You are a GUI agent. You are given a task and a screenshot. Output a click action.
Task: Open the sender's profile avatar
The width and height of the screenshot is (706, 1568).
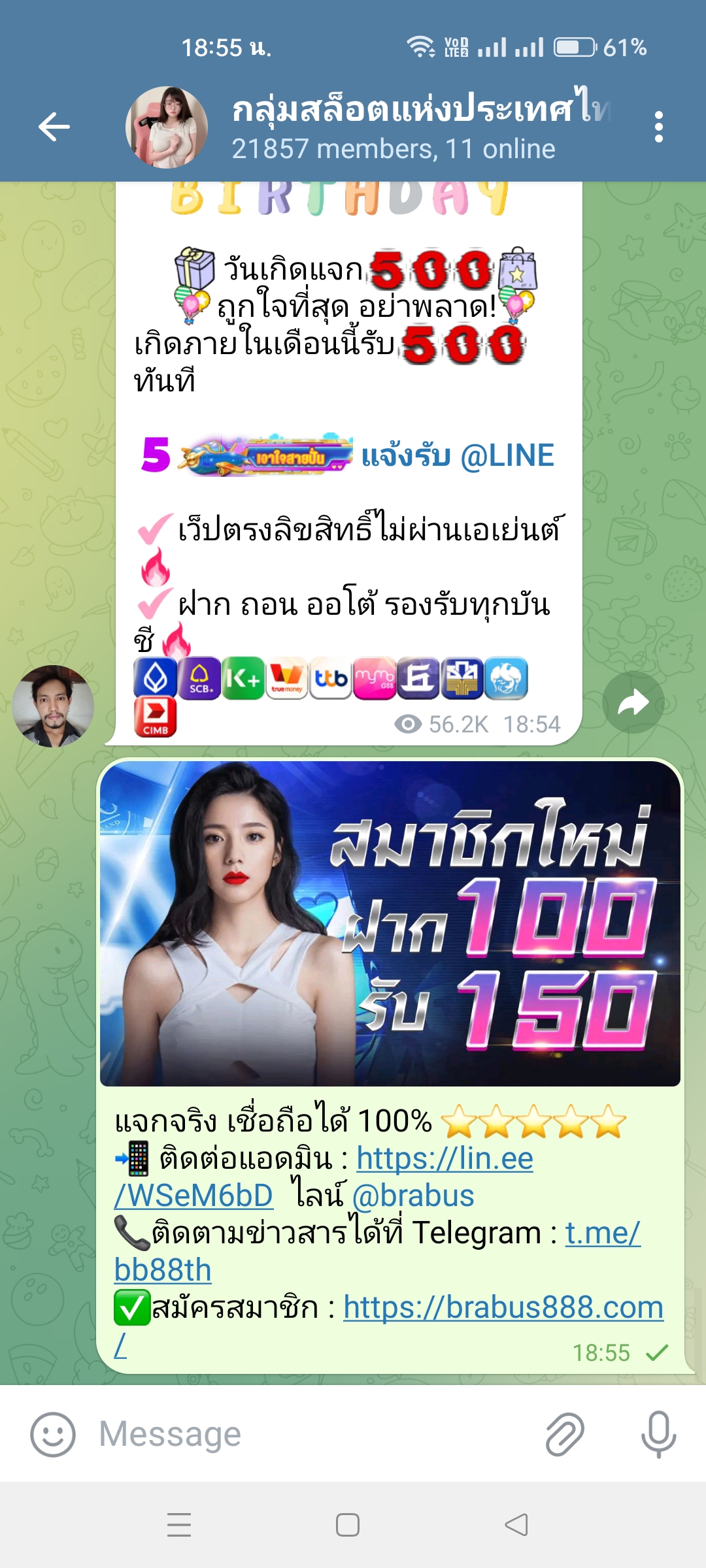(x=53, y=706)
